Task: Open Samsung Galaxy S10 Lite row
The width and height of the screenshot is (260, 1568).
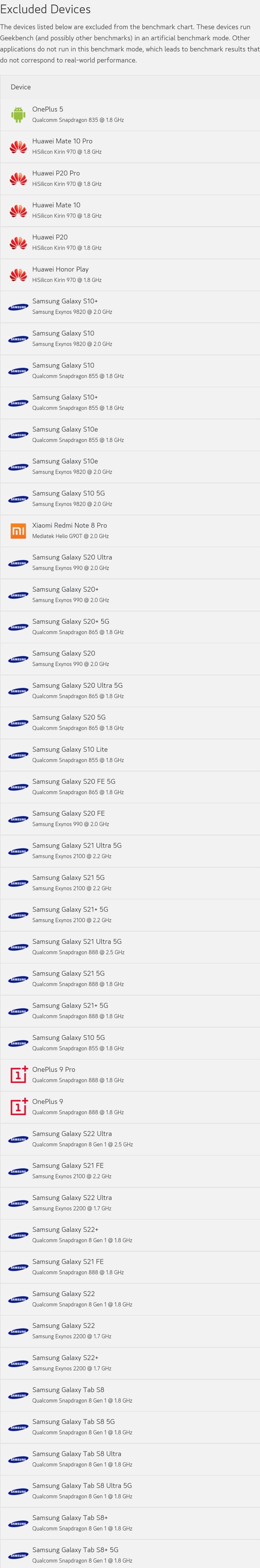Action: tap(130, 755)
